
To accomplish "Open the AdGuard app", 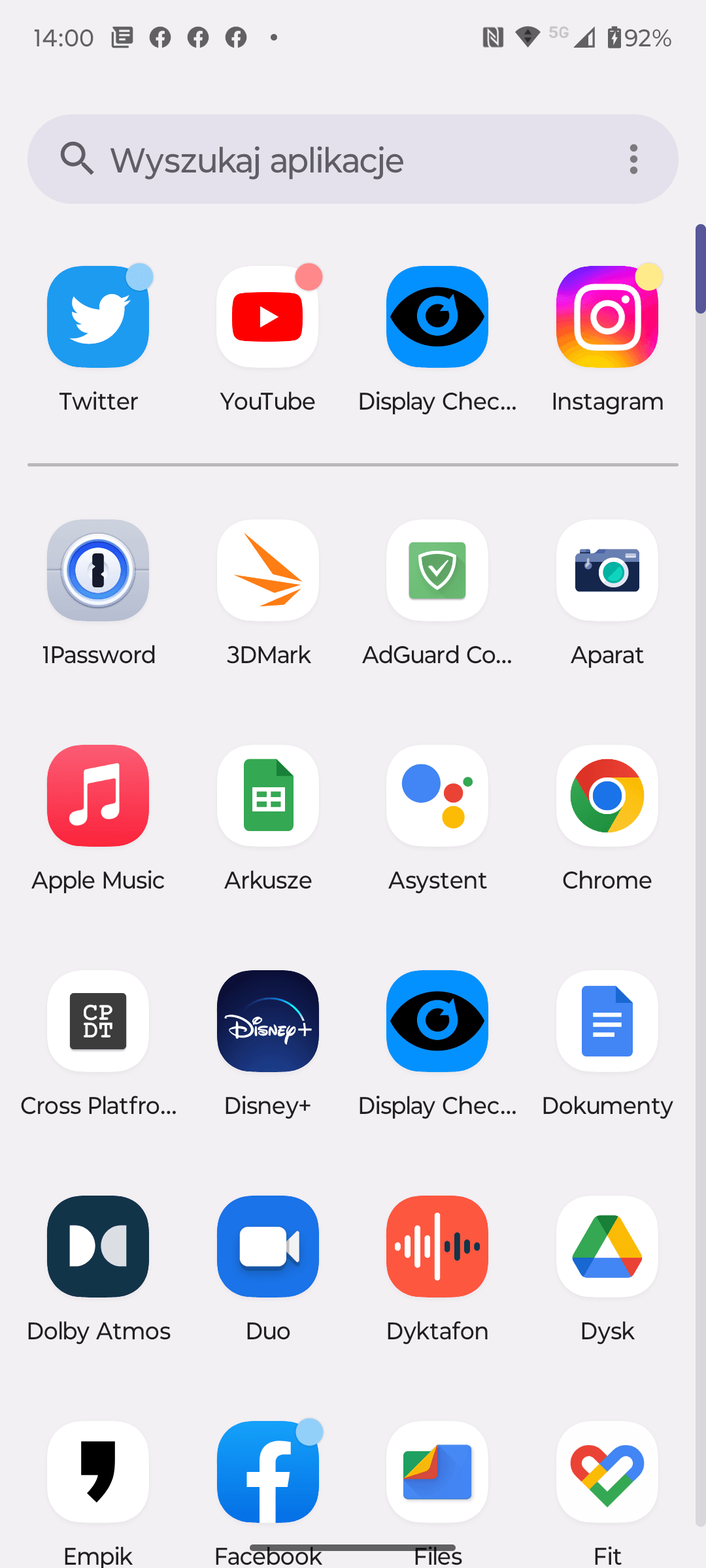I will tap(437, 570).
